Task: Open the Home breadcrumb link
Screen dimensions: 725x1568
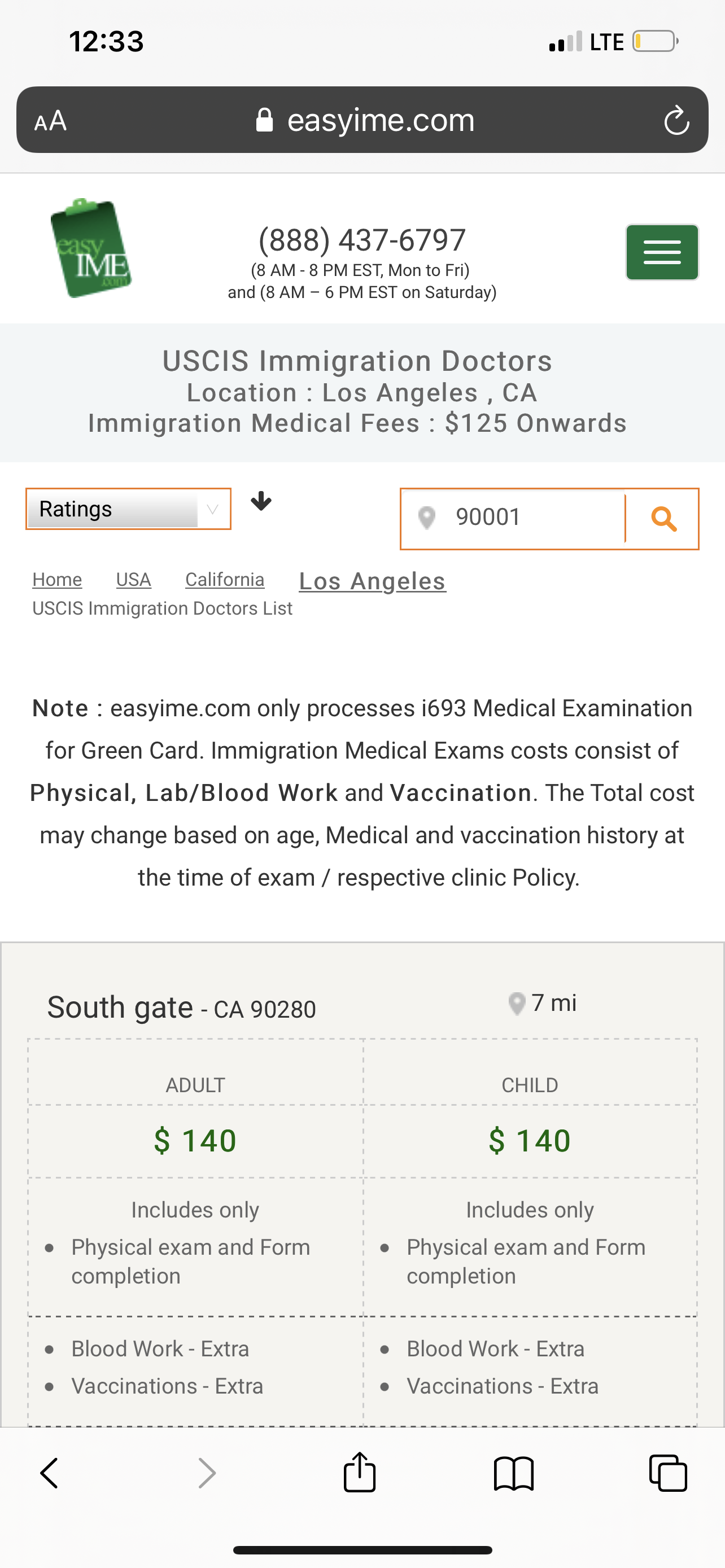Action: pos(57,580)
